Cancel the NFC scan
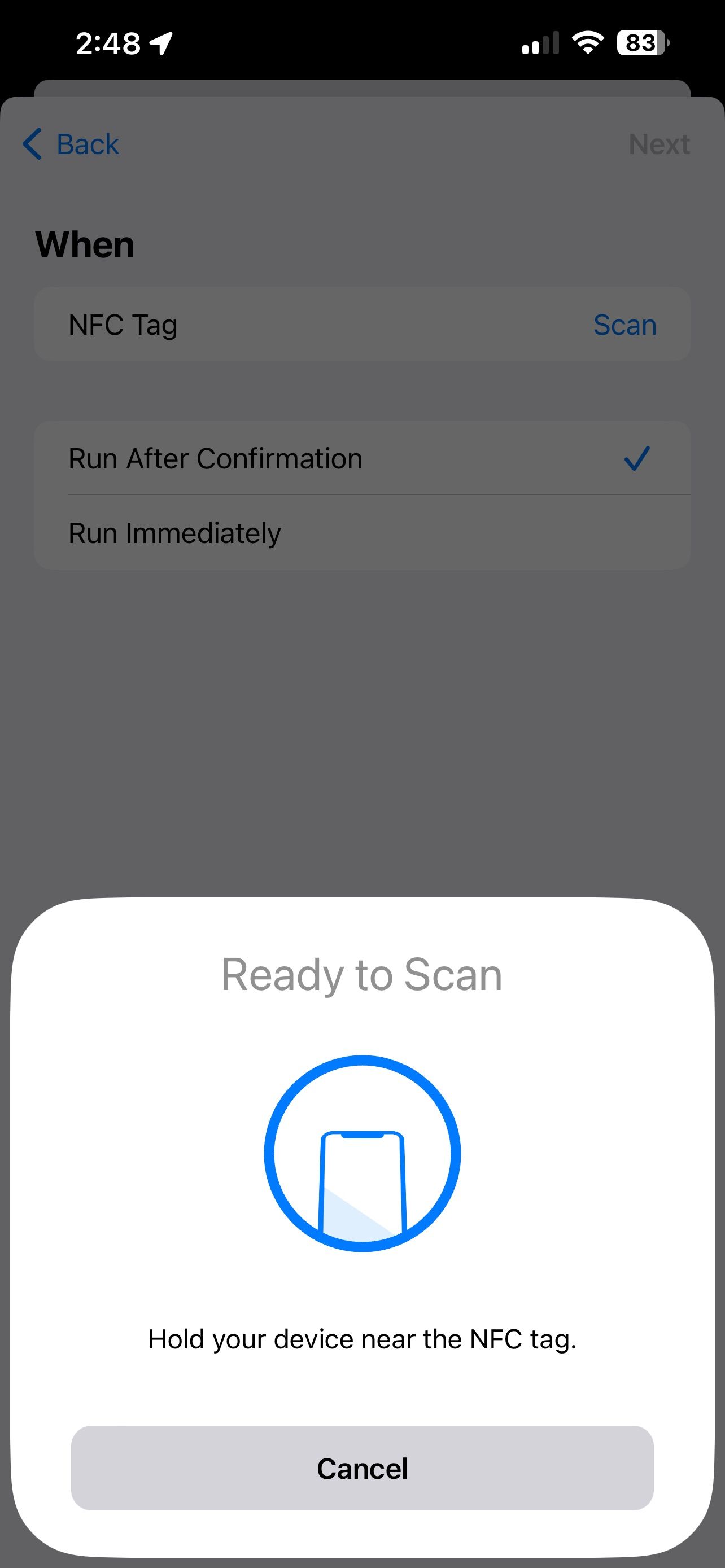The width and height of the screenshot is (725, 1568). point(362,1468)
